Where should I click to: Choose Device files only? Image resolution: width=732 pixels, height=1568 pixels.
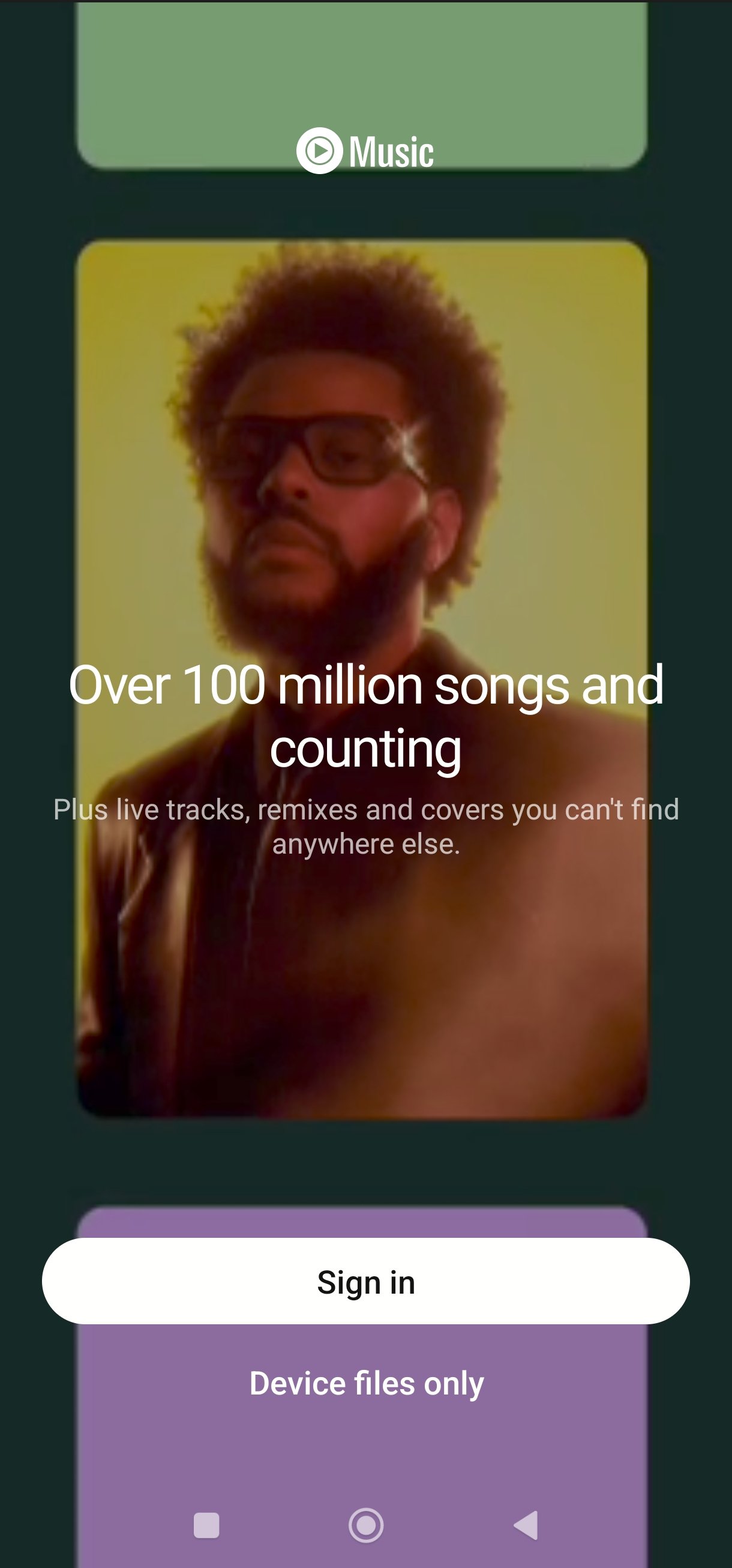[367, 1383]
